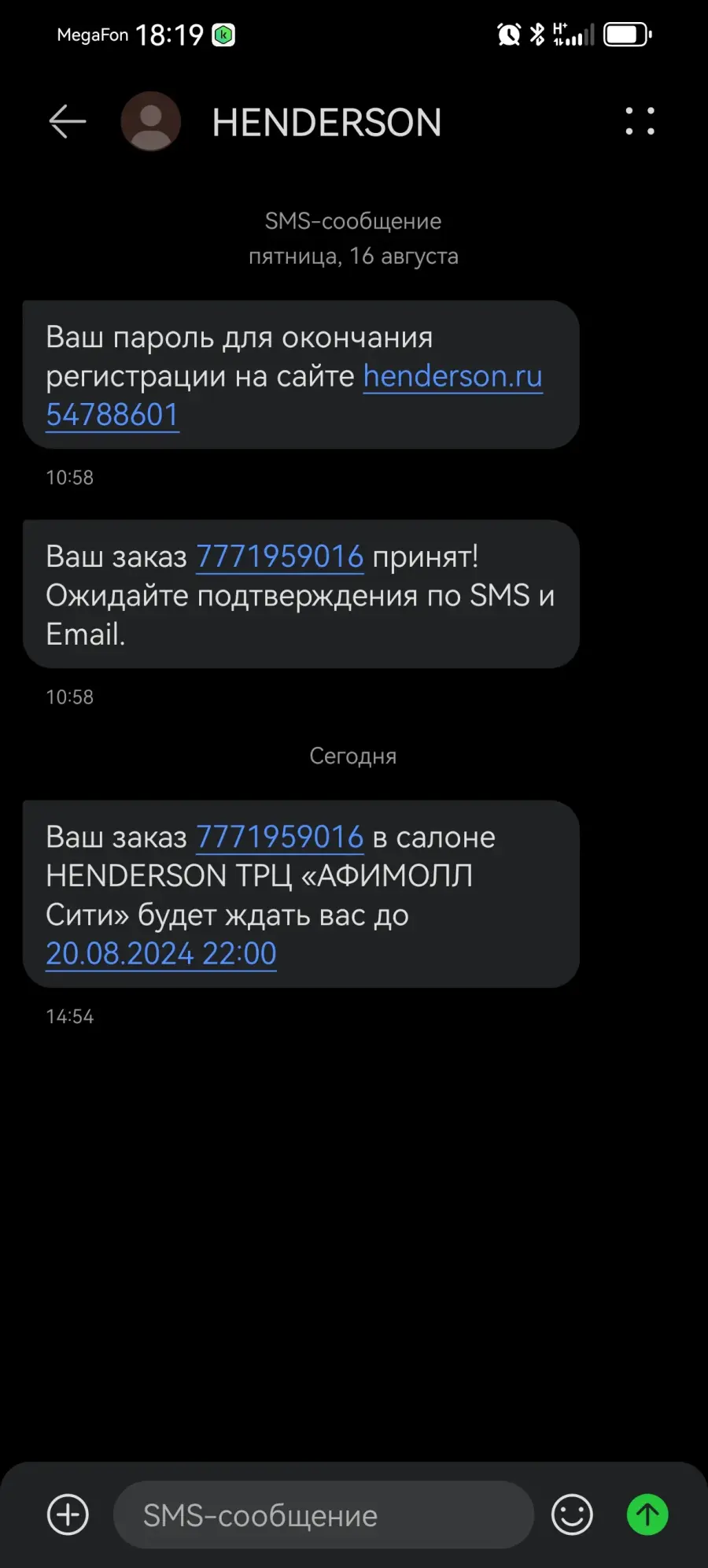Screen dimensions: 708x1568
Task: Open the four-dot options menu
Action: pos(640,121)
